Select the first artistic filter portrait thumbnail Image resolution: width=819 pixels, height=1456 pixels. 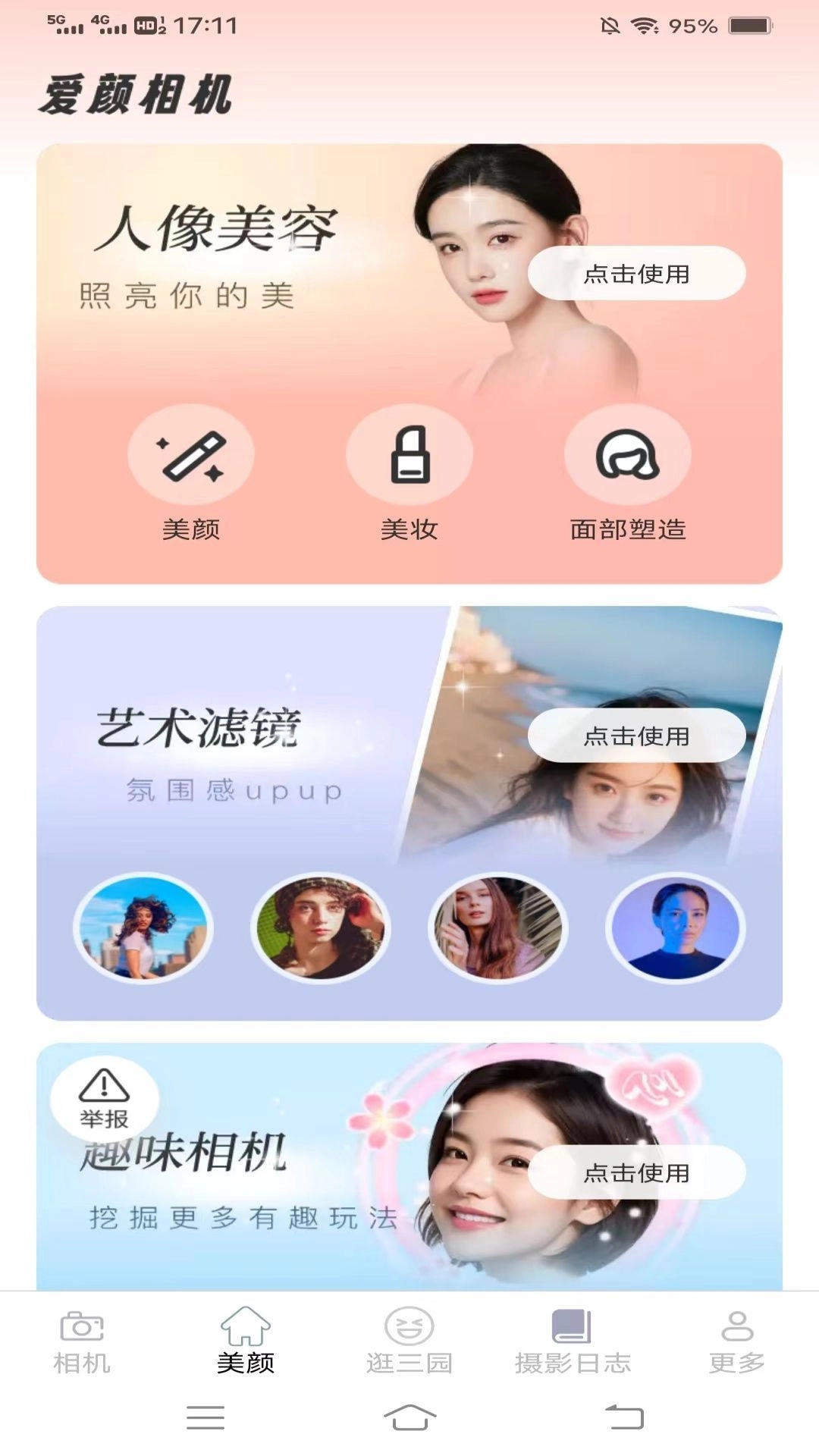[141, 927]
